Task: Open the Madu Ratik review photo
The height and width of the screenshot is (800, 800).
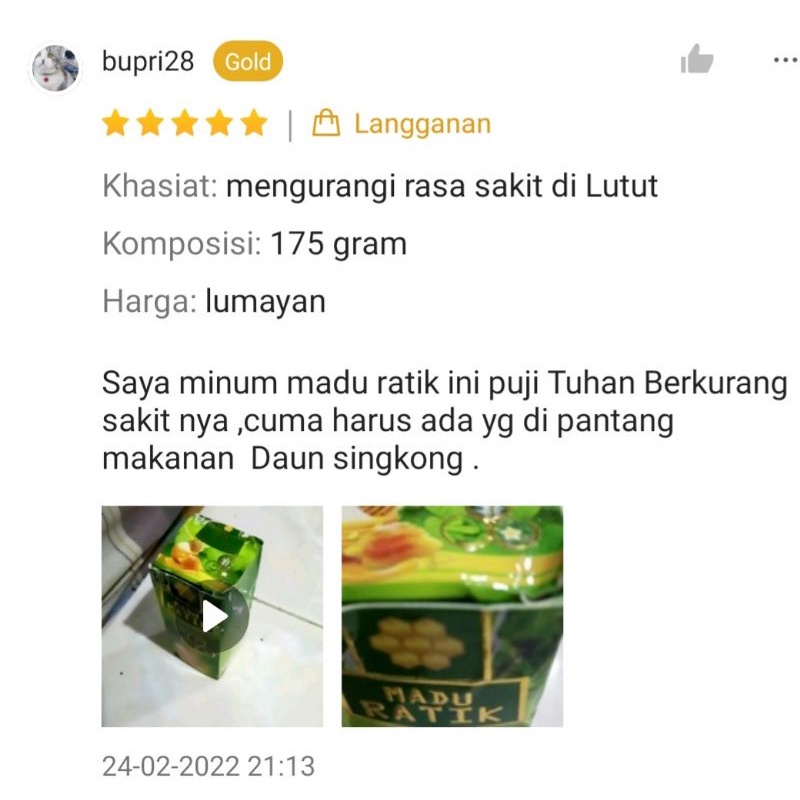Action: [452, 616]
